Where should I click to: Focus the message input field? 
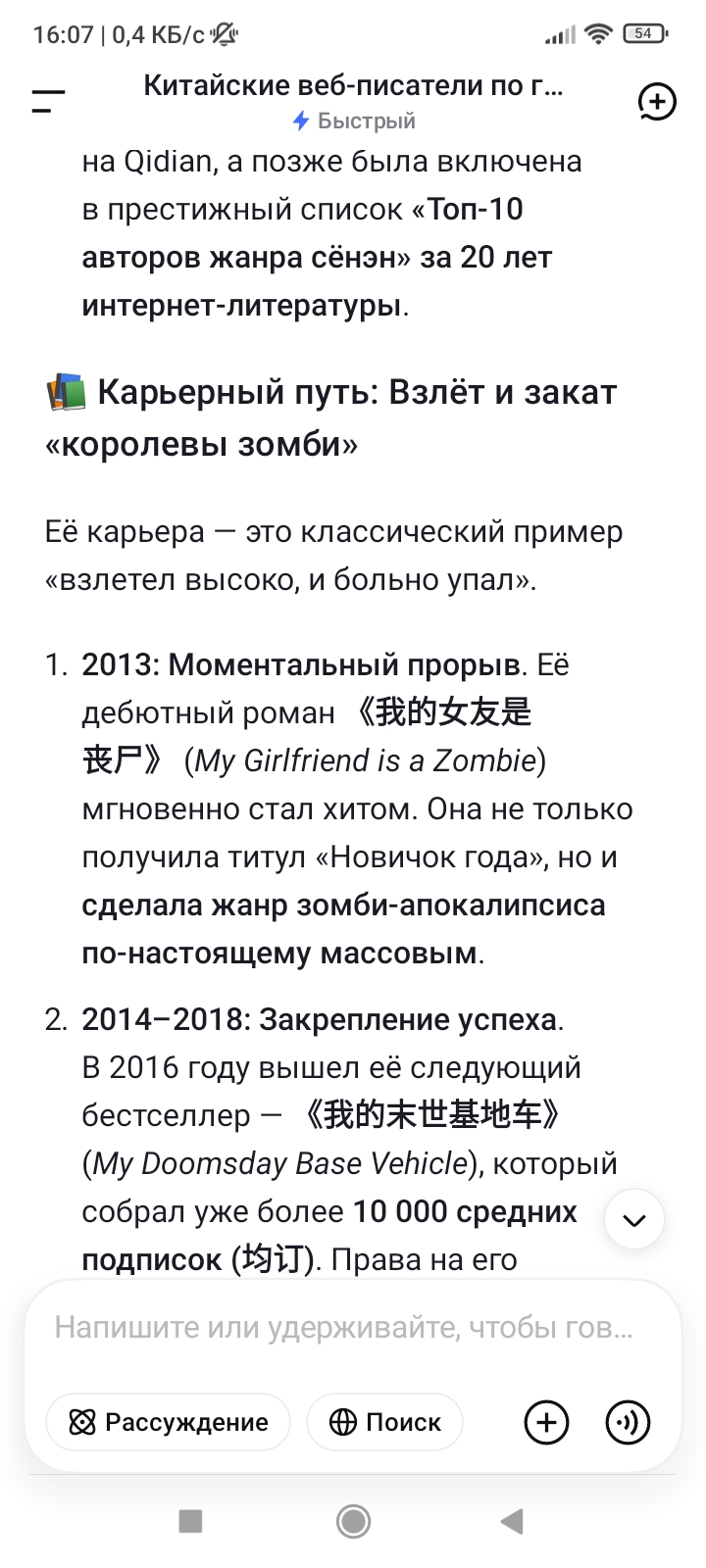pyautogui.click(x=344, y=1328)
